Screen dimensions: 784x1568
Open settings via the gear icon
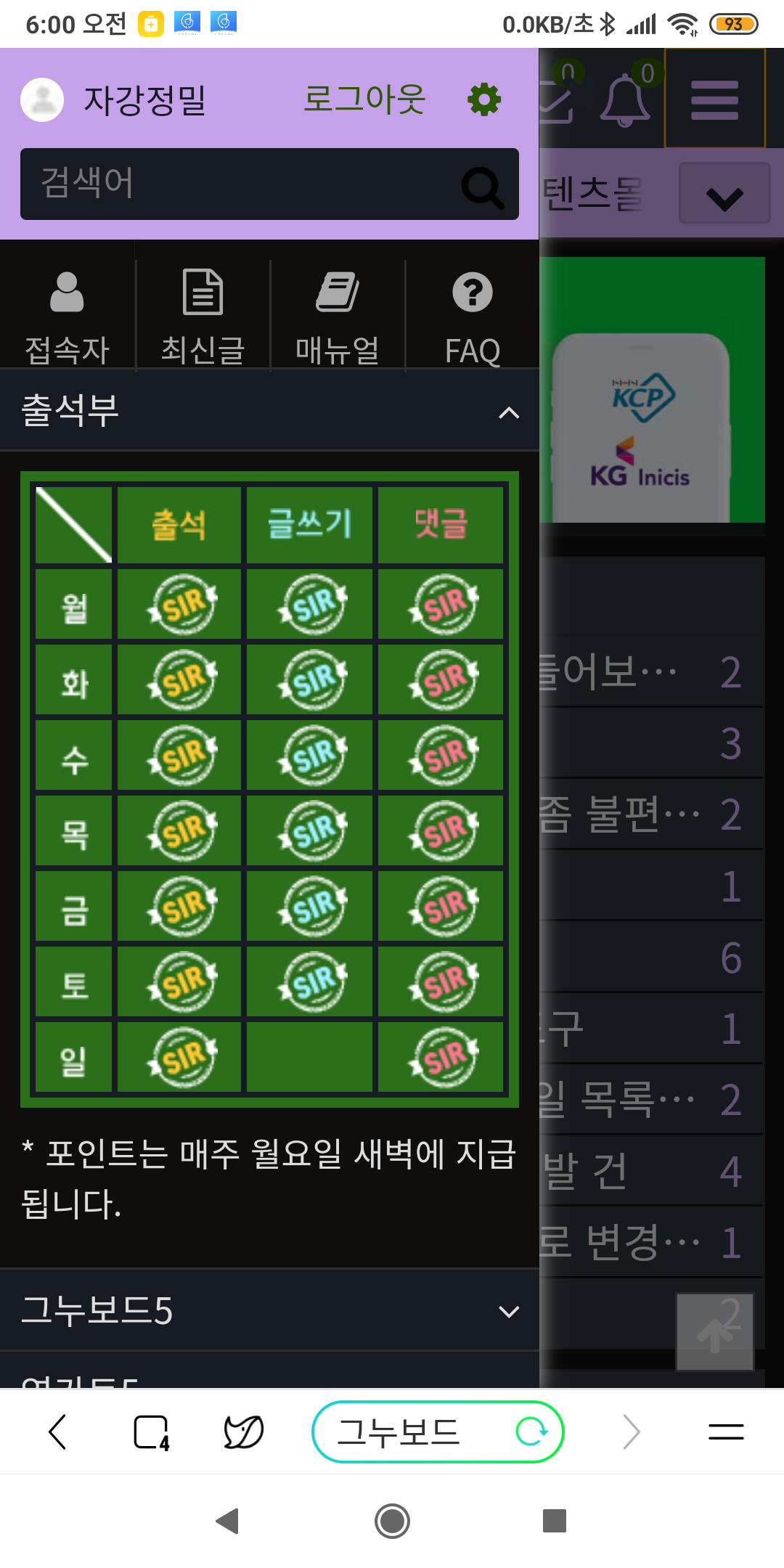point(484,99)
